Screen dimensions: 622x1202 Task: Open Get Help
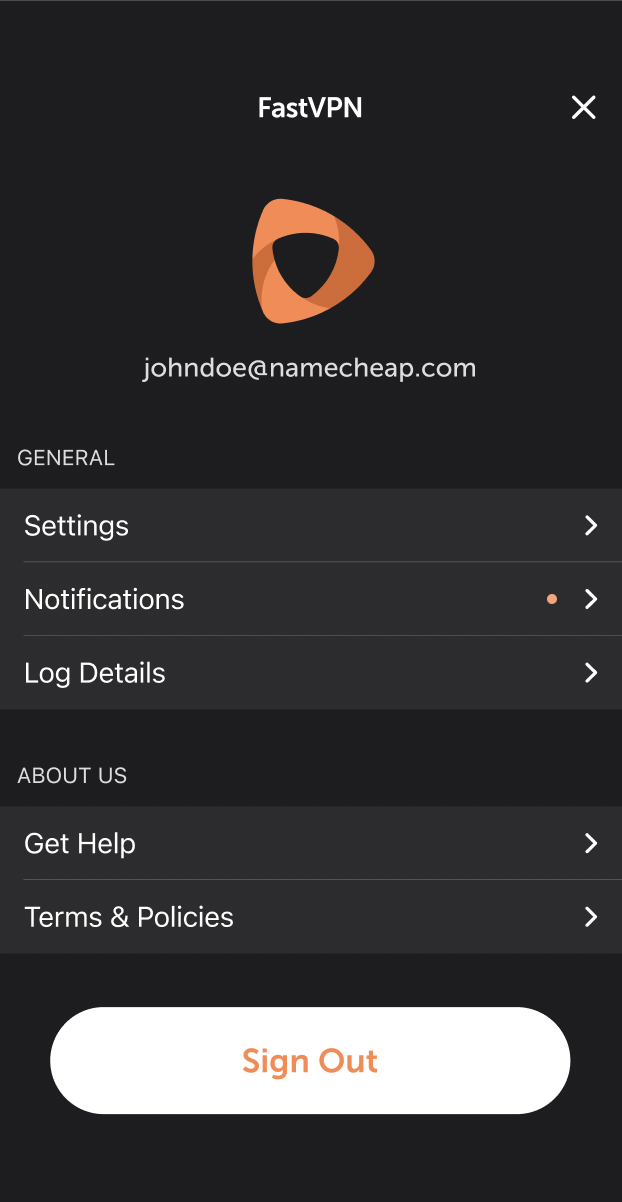coord(311,843)
